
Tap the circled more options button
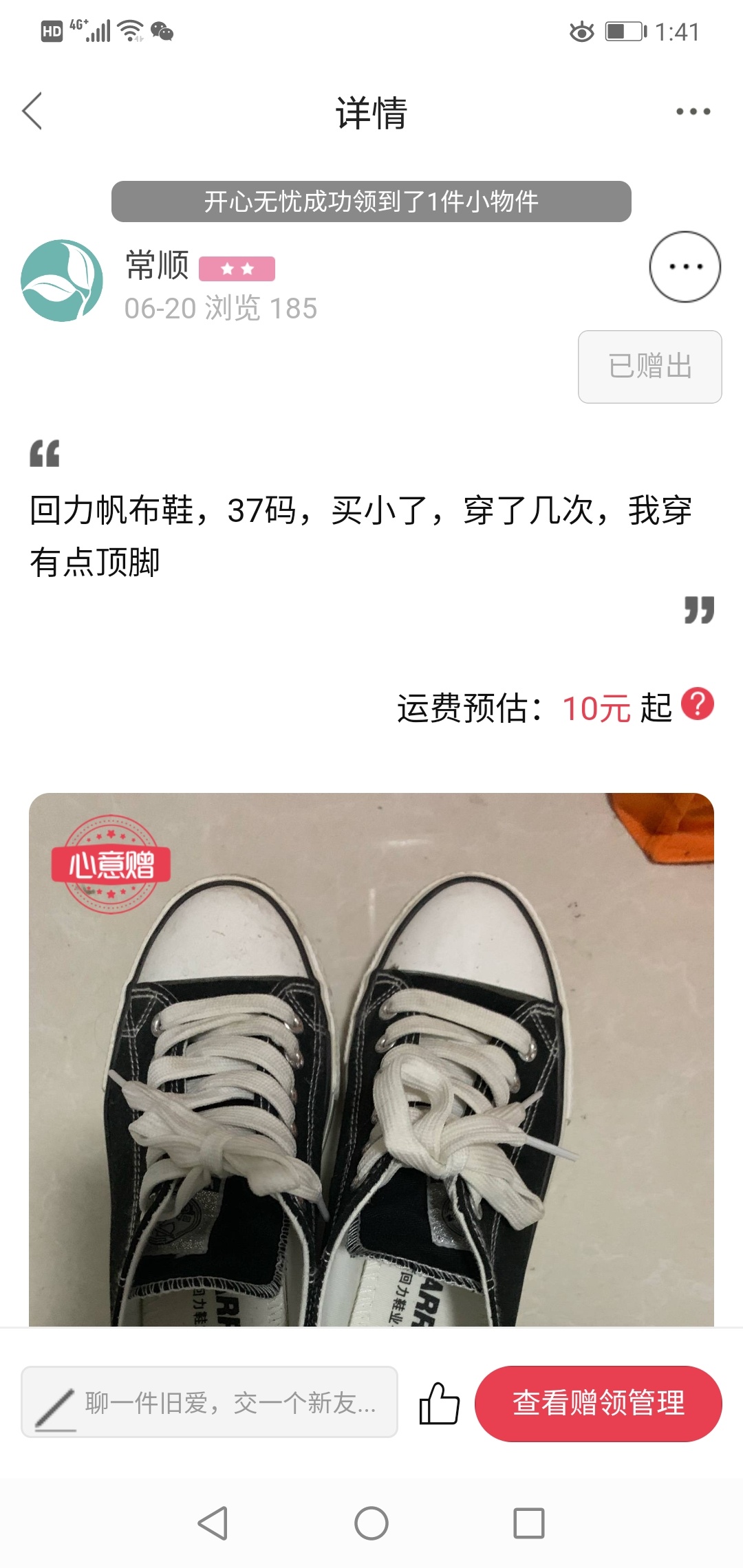click(x=685, y=267)
